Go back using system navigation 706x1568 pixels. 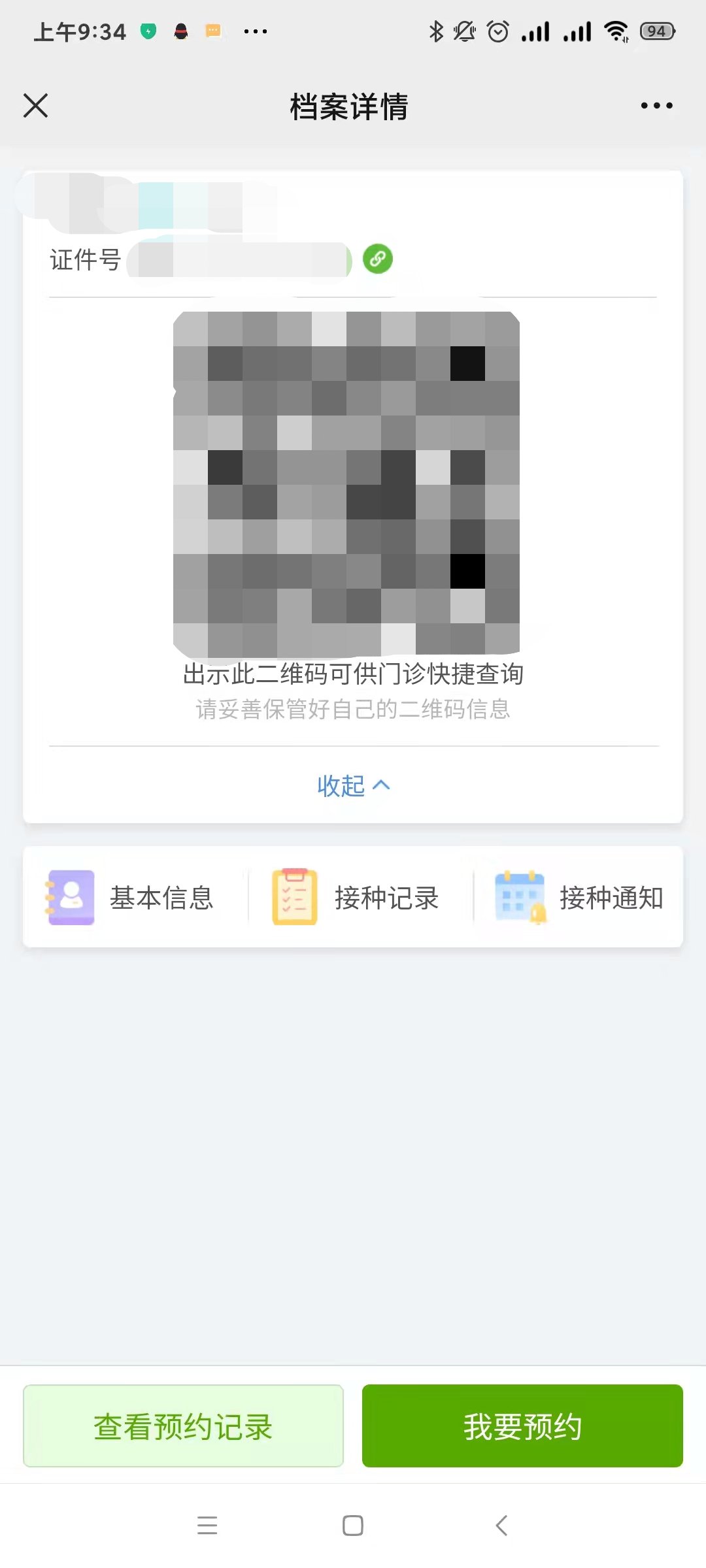point(501,1526)
